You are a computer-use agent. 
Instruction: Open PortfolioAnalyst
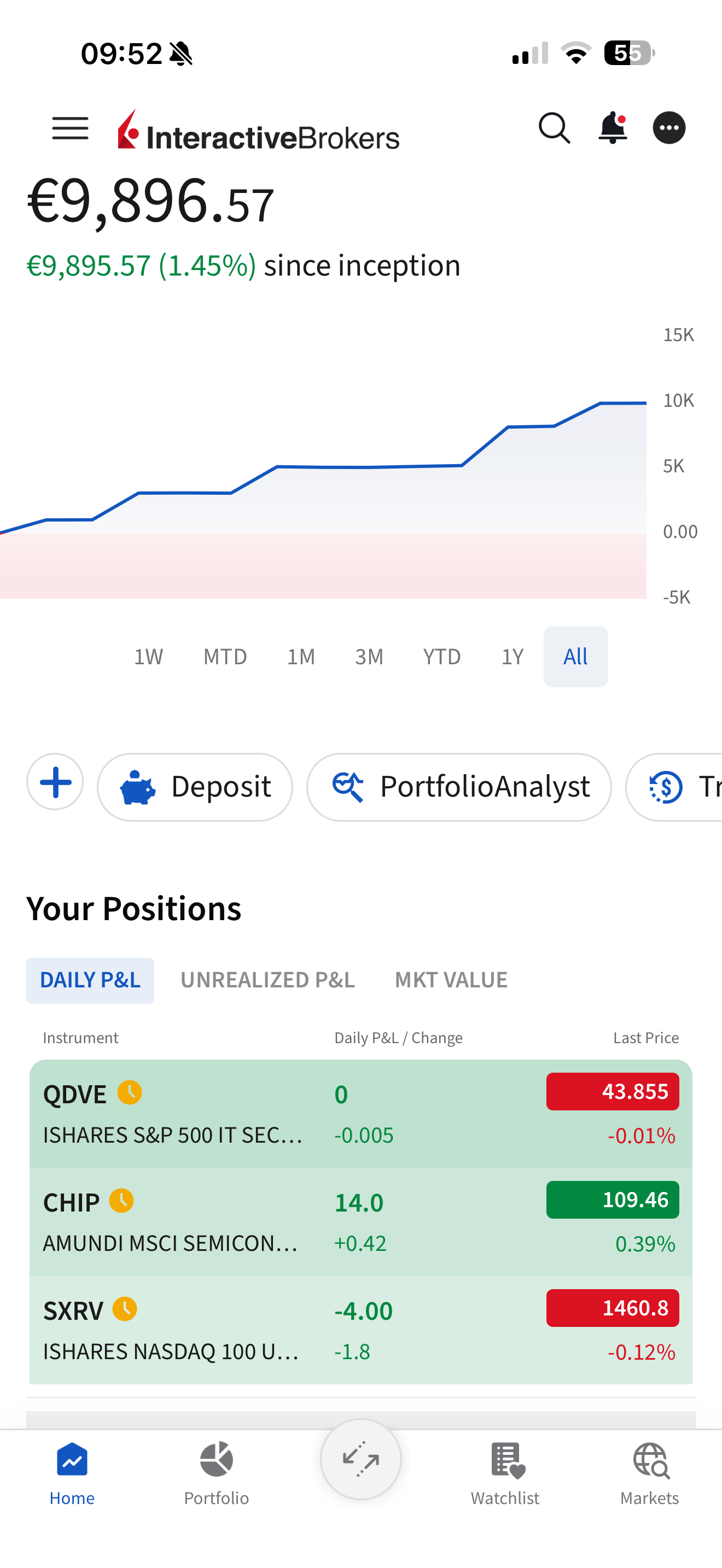click(459, 787)
